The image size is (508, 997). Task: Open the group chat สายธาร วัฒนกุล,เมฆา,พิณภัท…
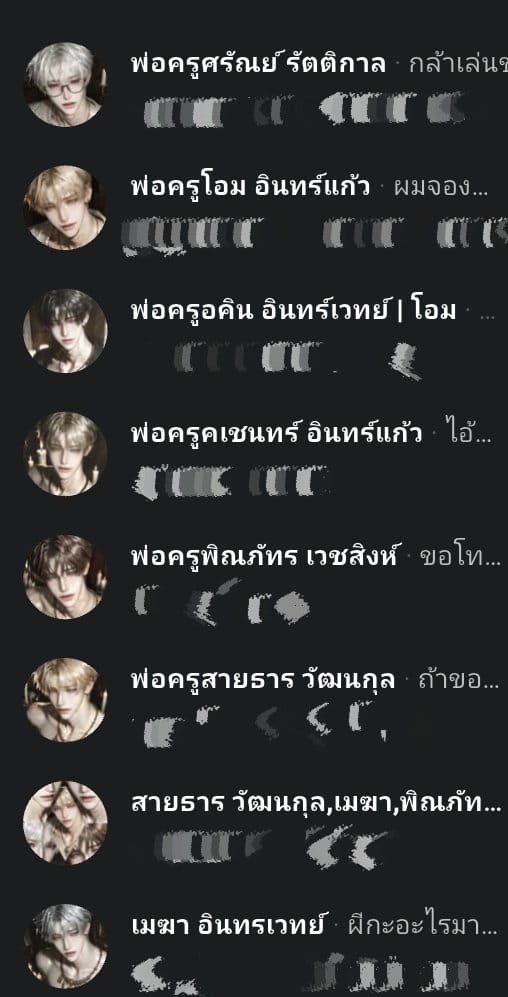pos(254,823)
